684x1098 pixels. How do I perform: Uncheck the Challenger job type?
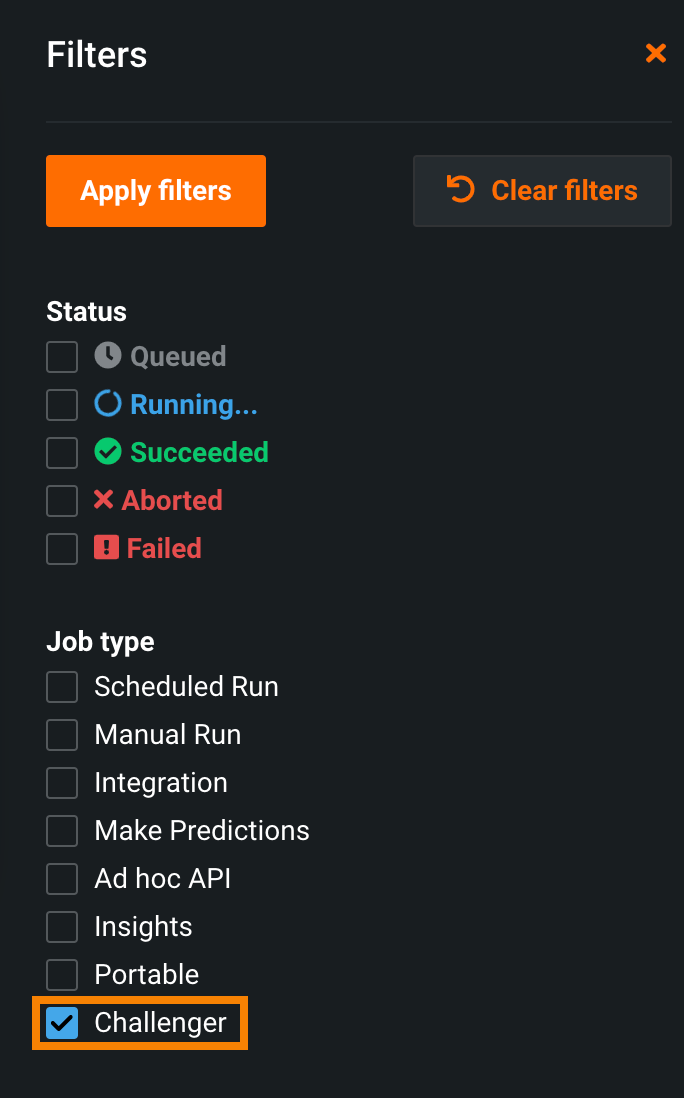tap(62, 1023)
